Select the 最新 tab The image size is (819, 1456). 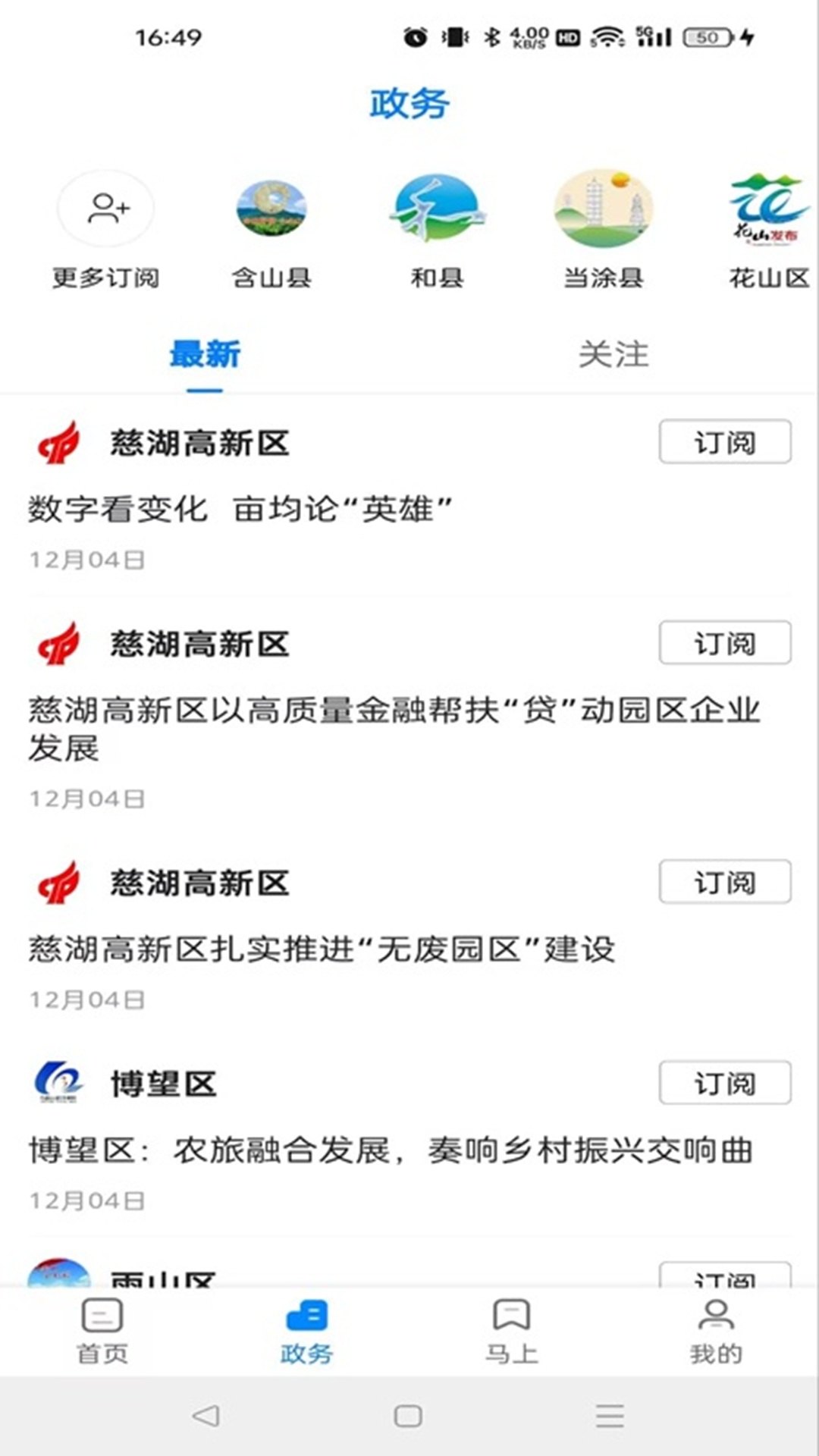[x=202, y=353]
